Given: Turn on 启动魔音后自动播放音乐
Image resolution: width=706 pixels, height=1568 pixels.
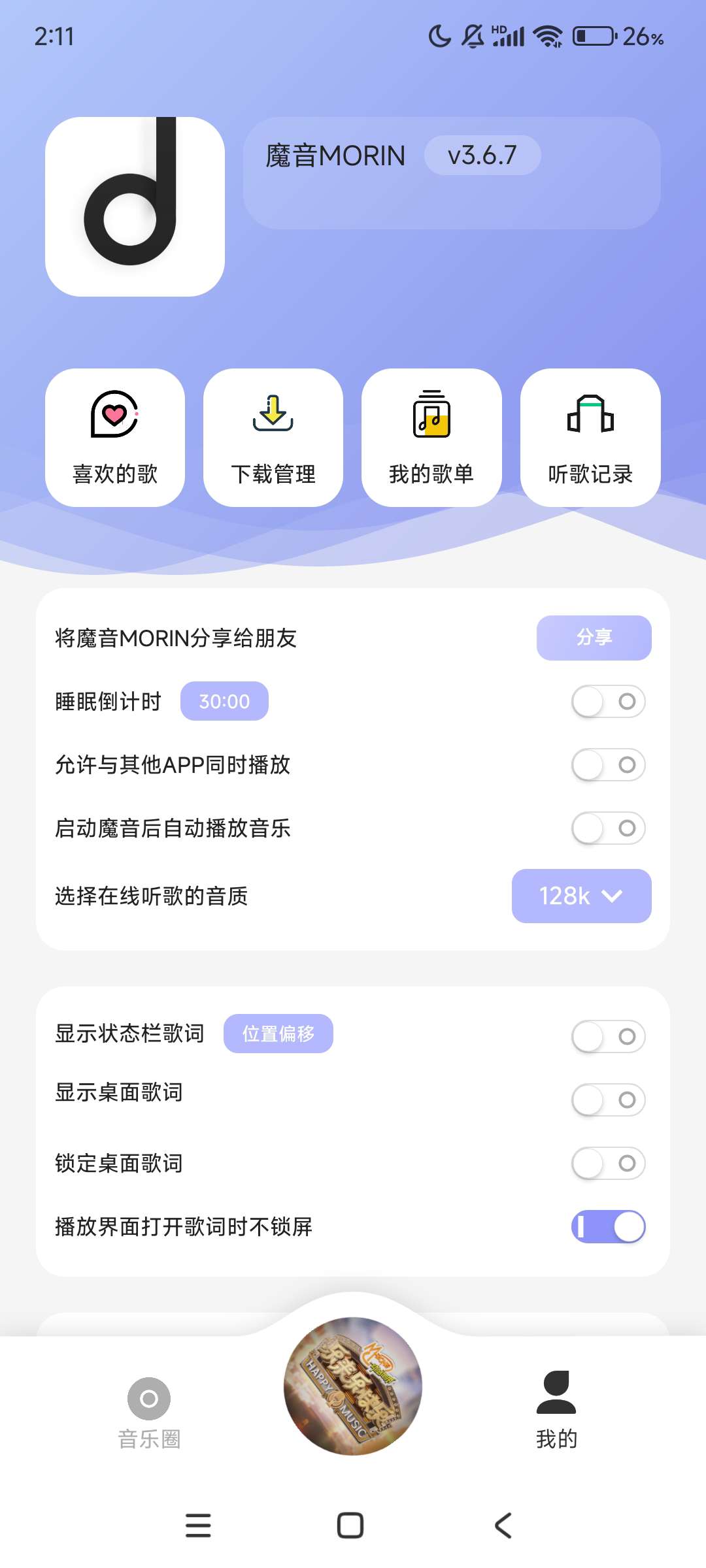Looking at the screenshot, I should click(x=608, y=828).
